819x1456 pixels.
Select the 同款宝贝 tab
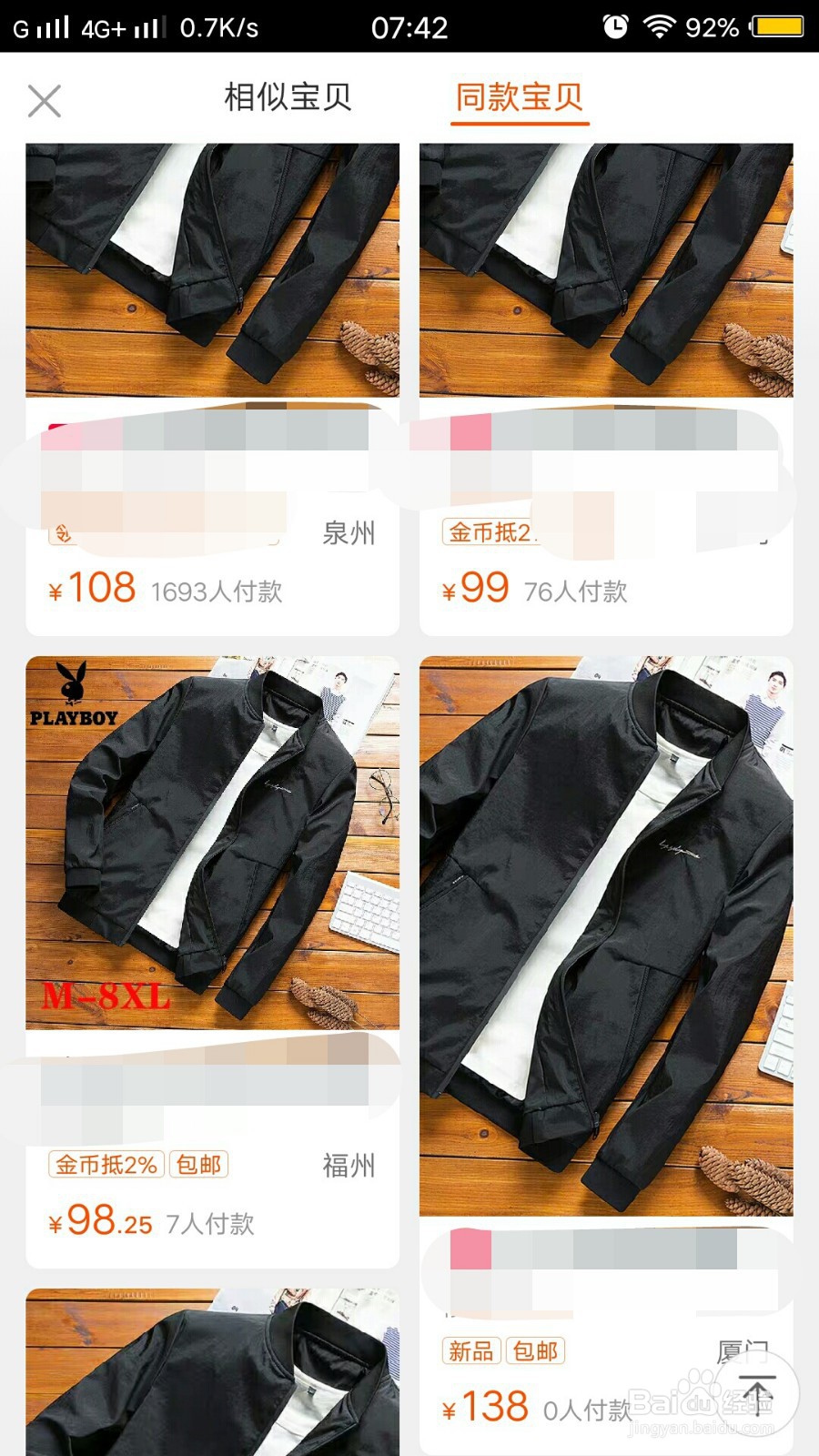(x=519, y=97)
